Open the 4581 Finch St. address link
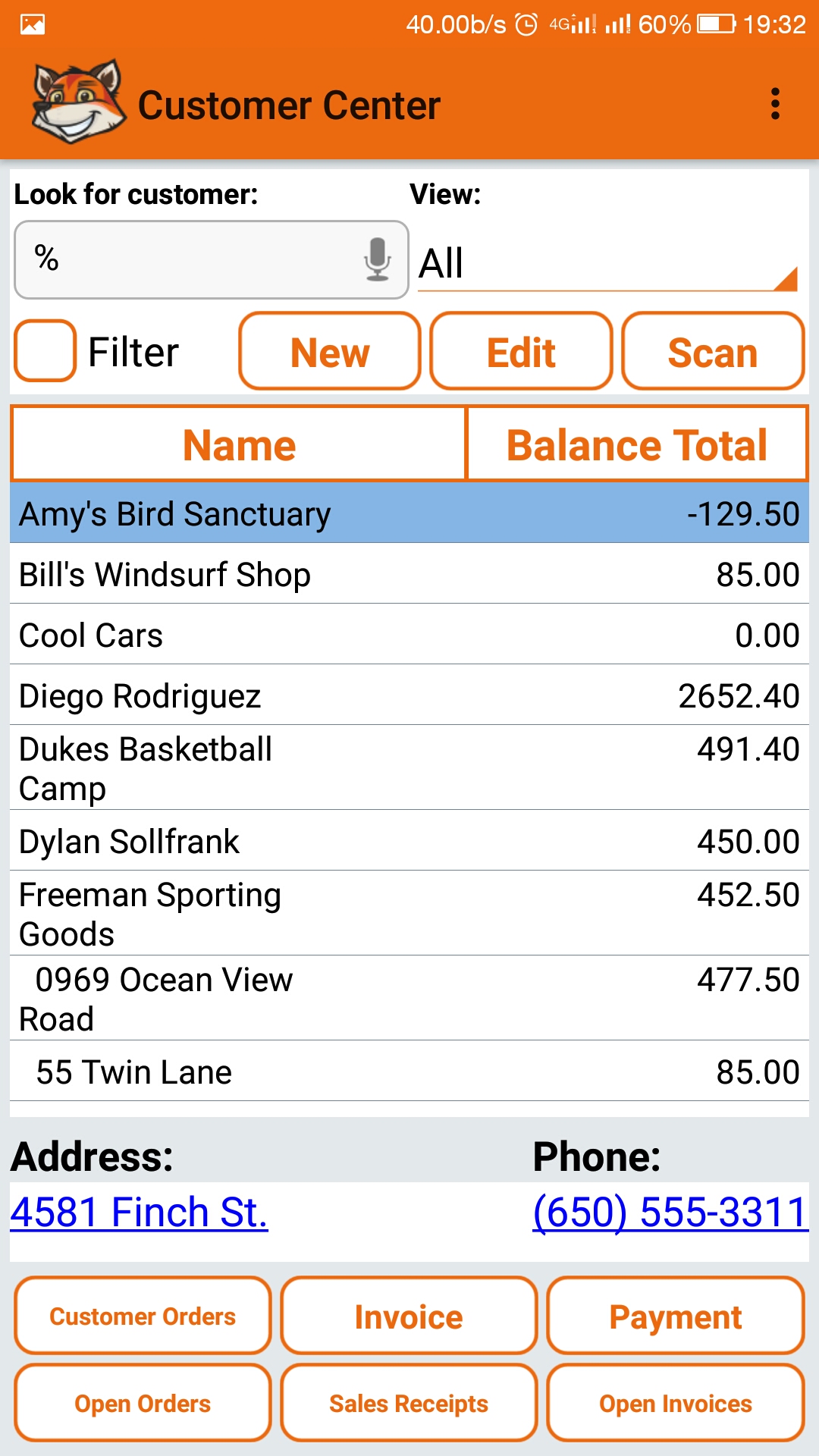Image resolution: width=819 pixels, height=1456 pixels. click(x=140, y=1212)
